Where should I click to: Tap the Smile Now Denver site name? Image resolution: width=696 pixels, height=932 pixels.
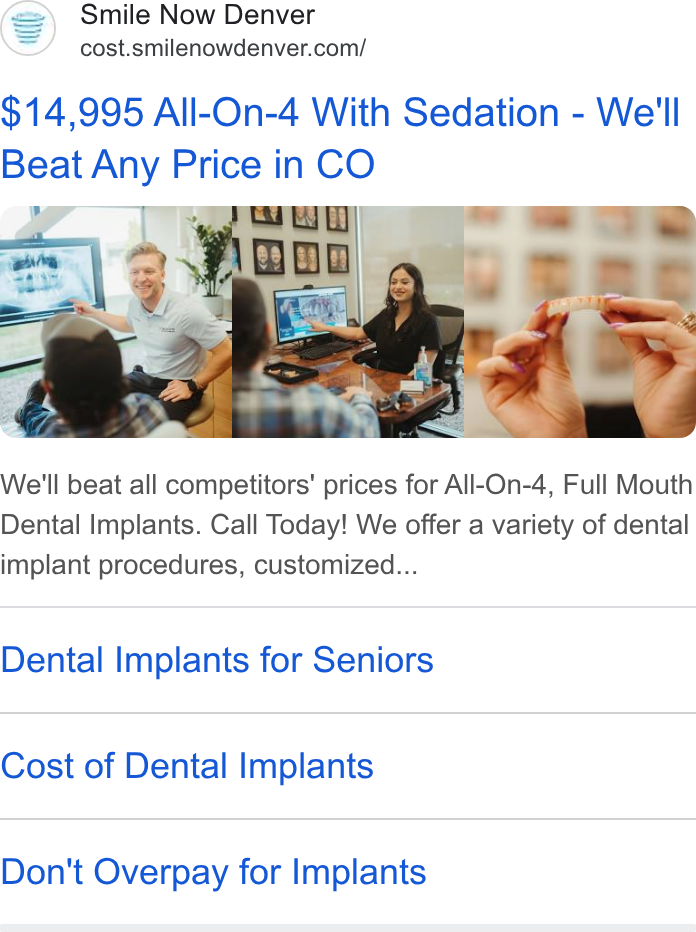click(x=197, y=15)
